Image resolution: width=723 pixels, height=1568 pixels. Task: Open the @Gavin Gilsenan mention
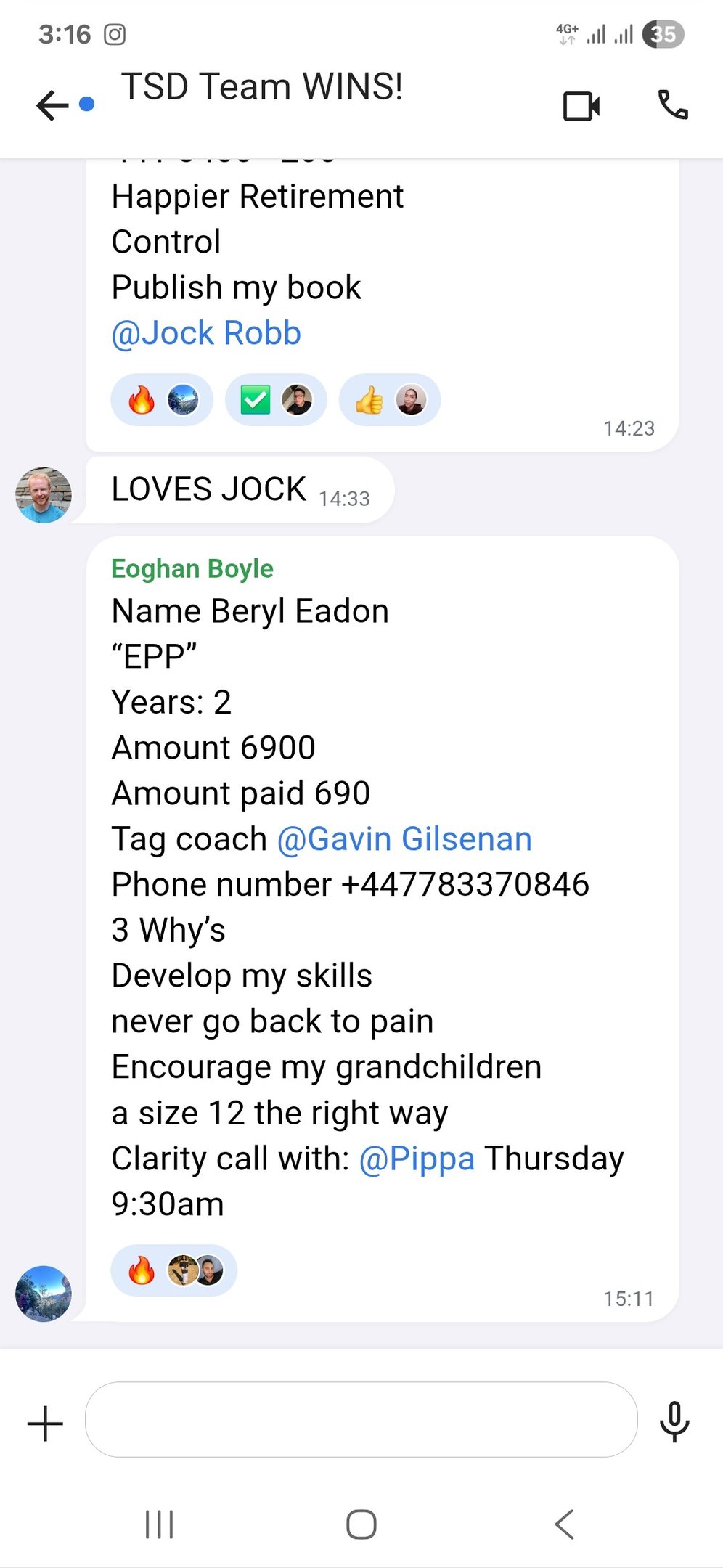[404, 839]
